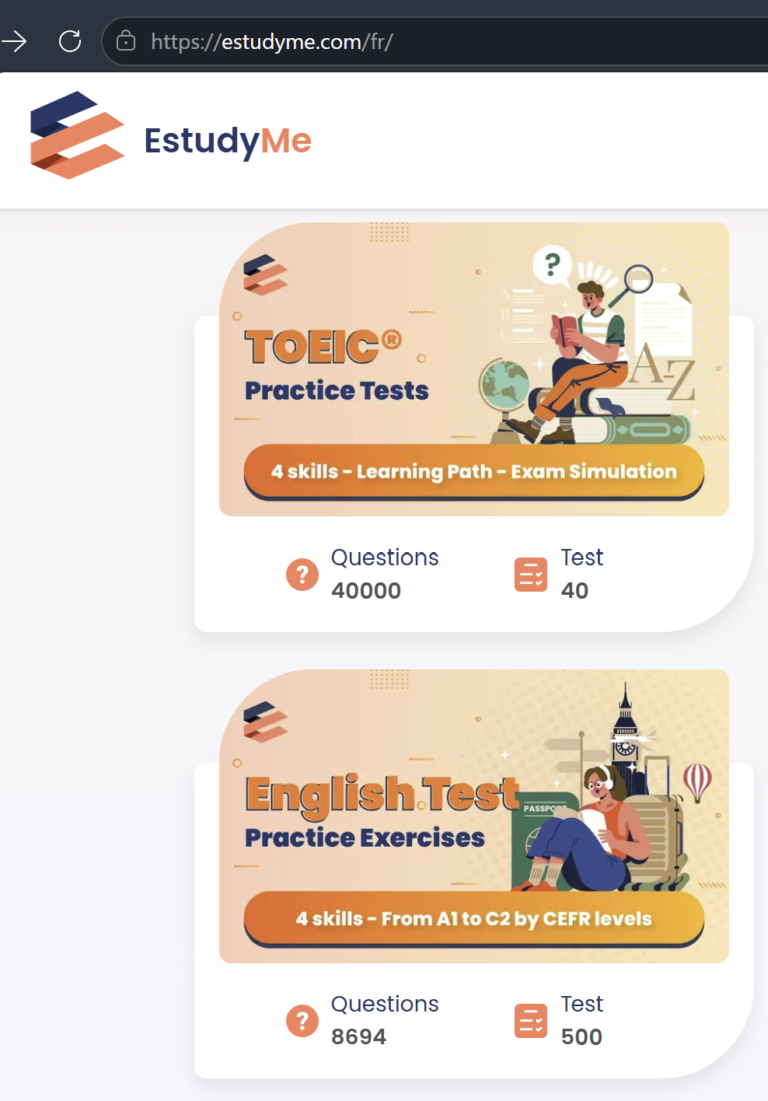This screenshot has width=768, height=1101.
Task: Tap the estudyme.com address bar
Action: [400, 41]
